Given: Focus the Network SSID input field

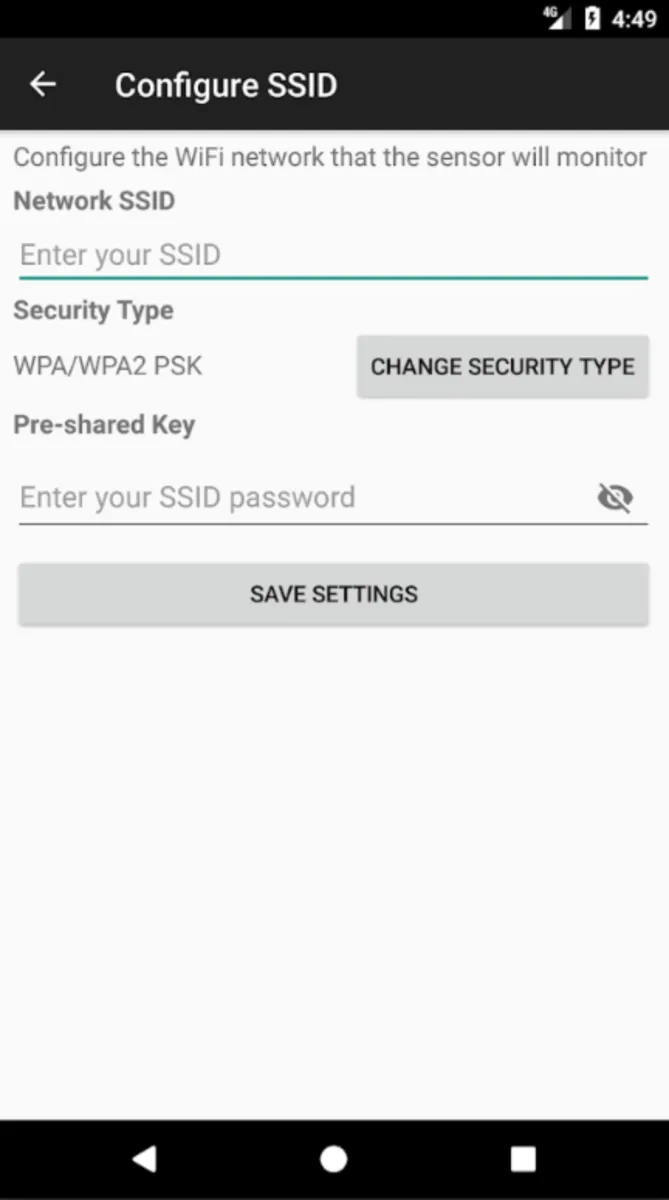Looking at the screenshot, I should tap(333, 254).
